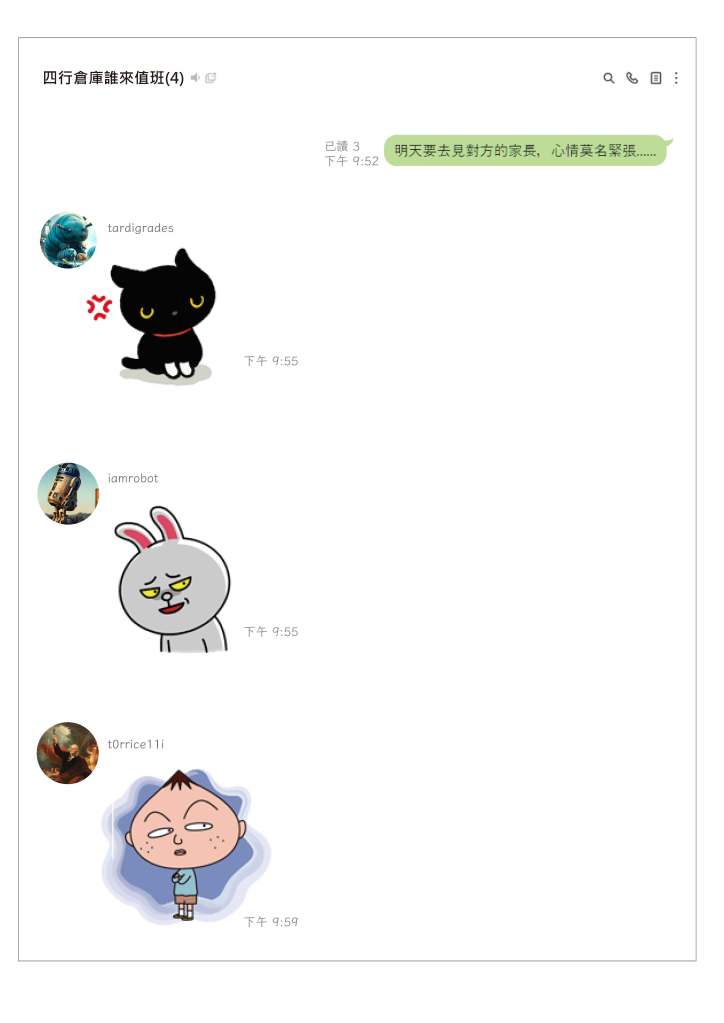
Task: Start a voice call in the group
Action: tap(632, 78)
